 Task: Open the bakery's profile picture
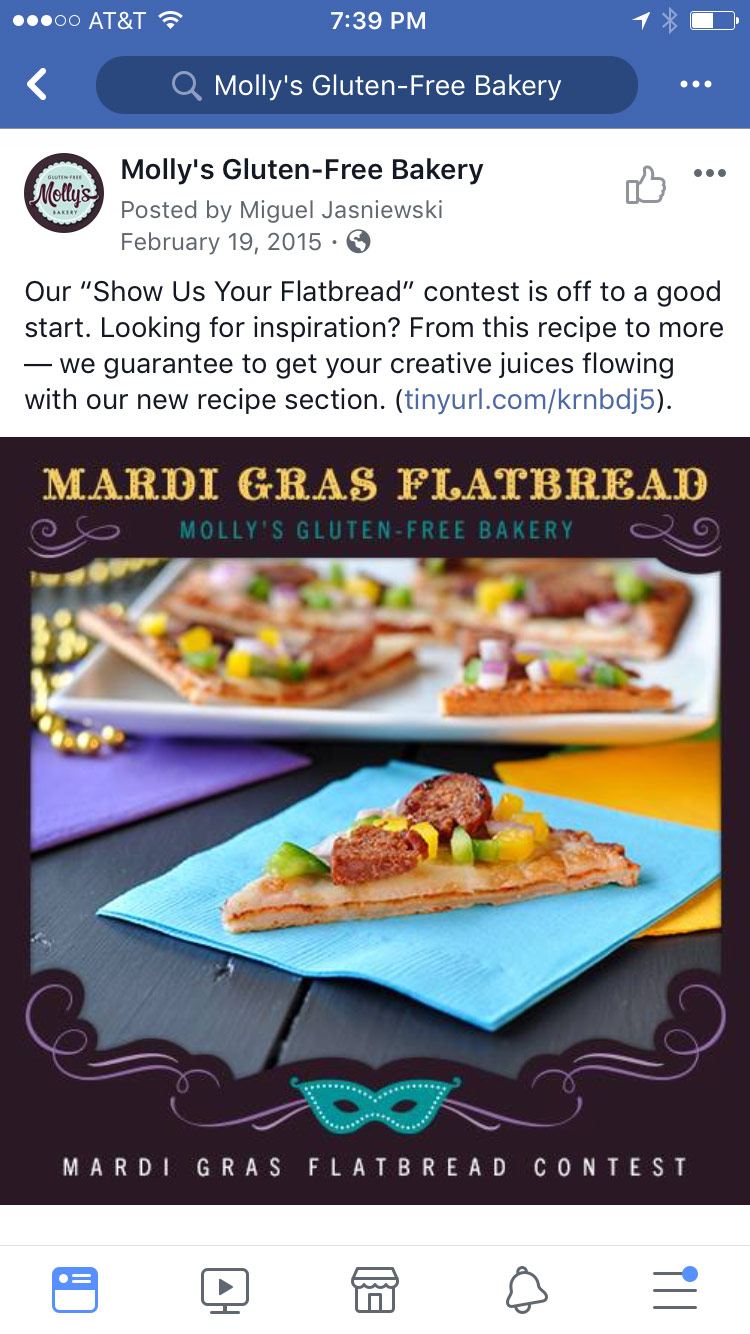64,193
